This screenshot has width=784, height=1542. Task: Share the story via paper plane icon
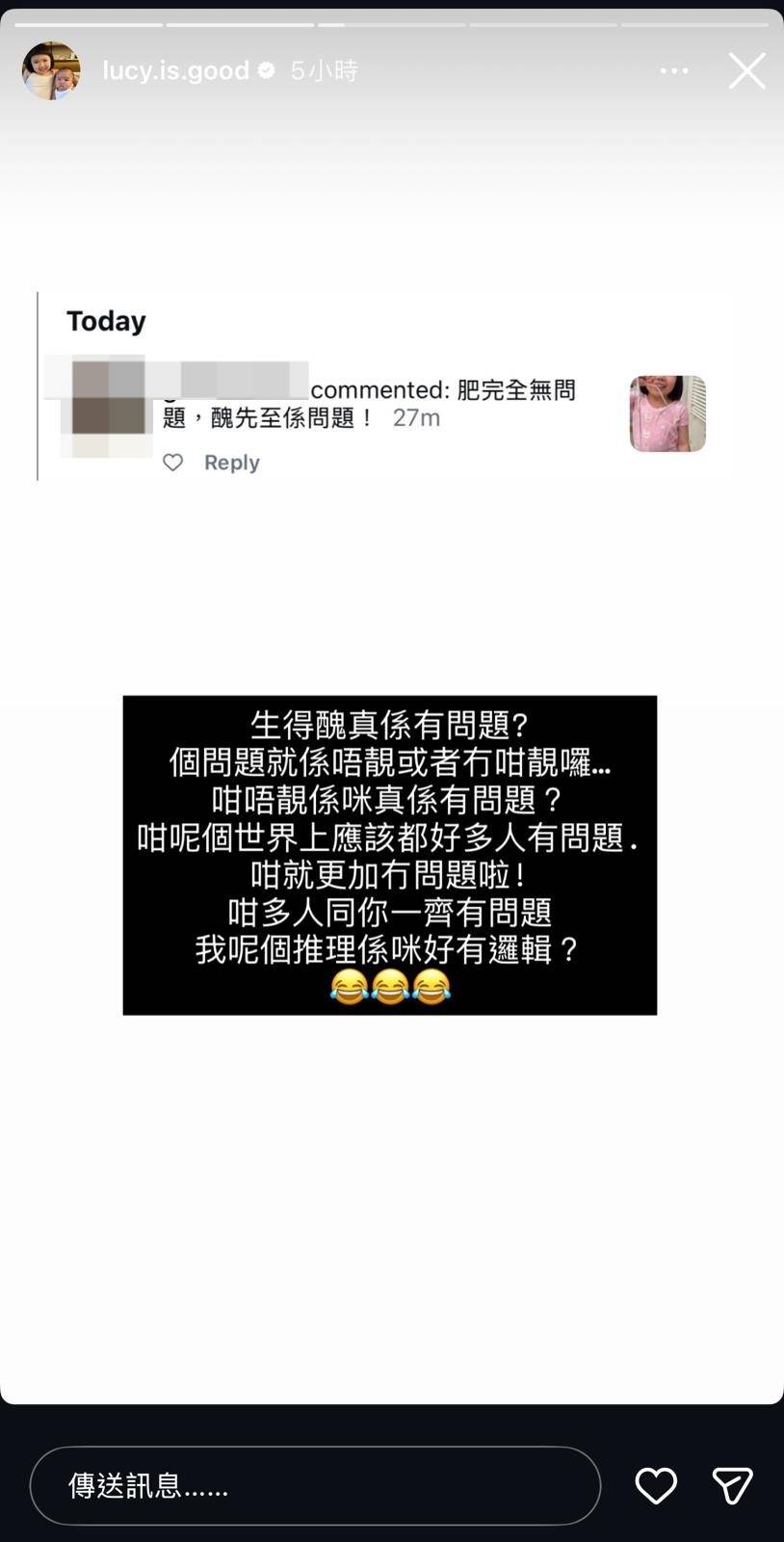coord(732,1485)
